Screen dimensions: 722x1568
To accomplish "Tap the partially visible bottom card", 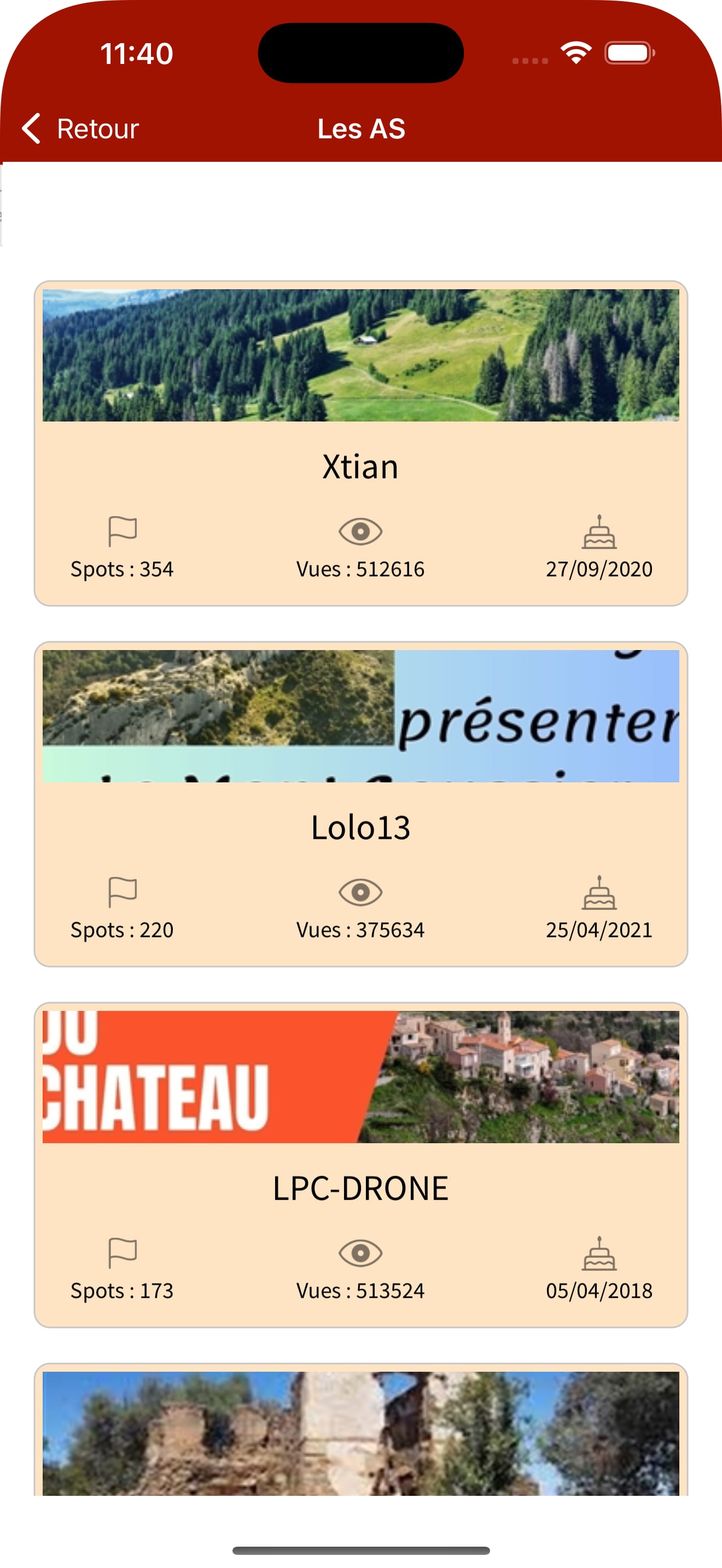I will coord(360,1461).
